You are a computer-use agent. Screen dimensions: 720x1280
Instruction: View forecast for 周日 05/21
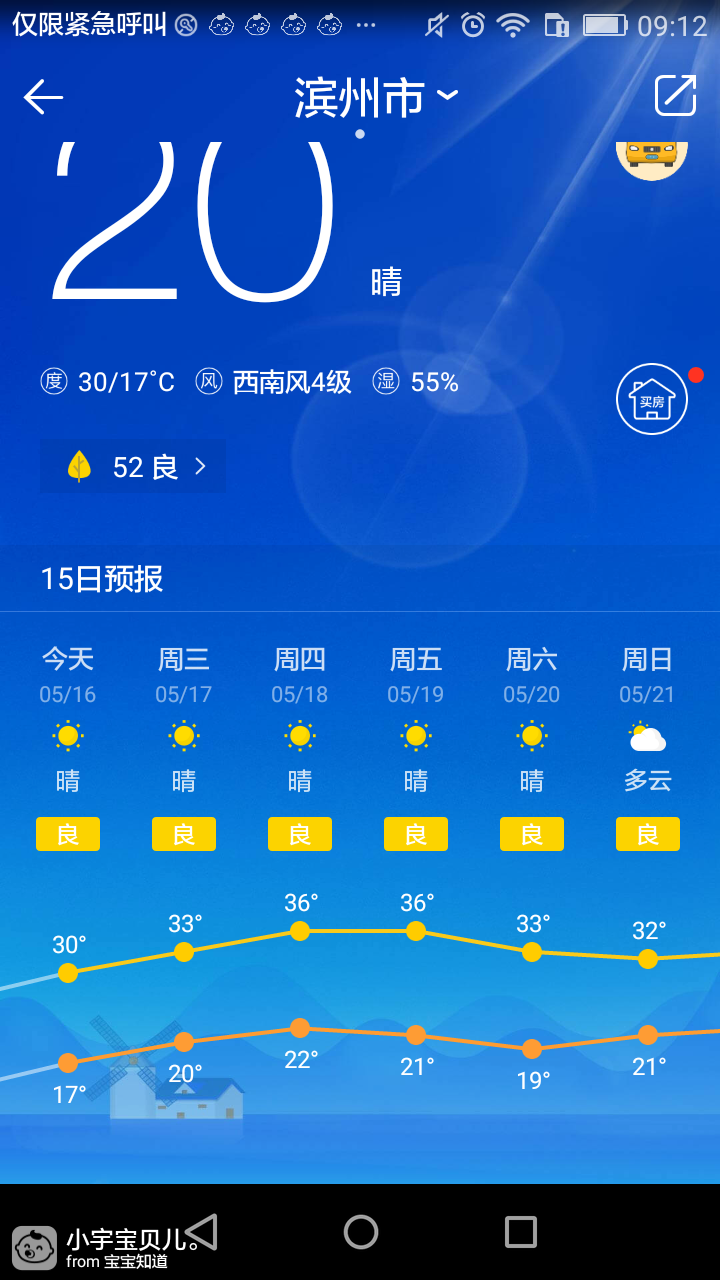click(x=648, y=740)
